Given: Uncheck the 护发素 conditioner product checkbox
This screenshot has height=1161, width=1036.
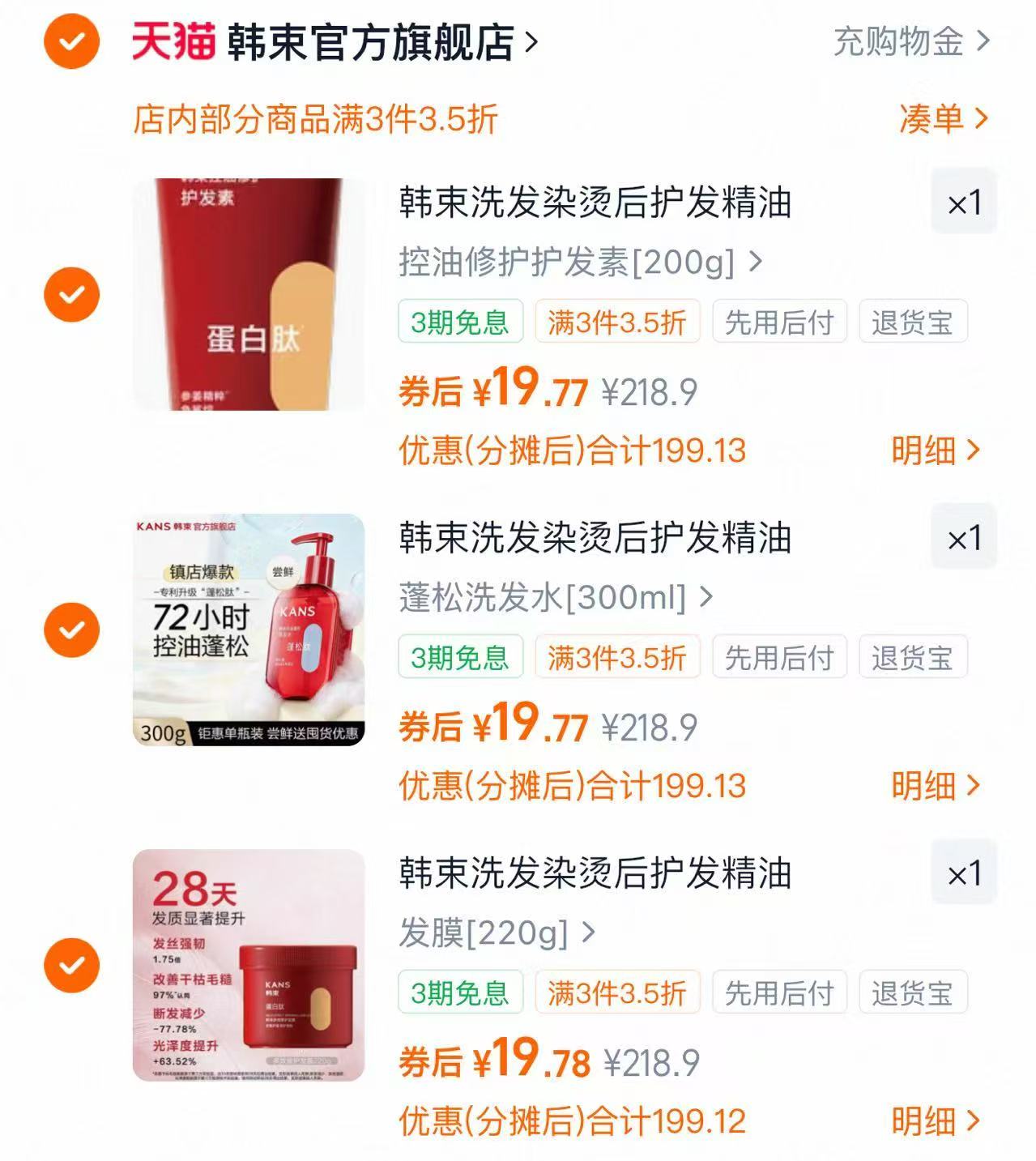Looking at the screenshot, I should pyautogui.click(x=73, y=294).
